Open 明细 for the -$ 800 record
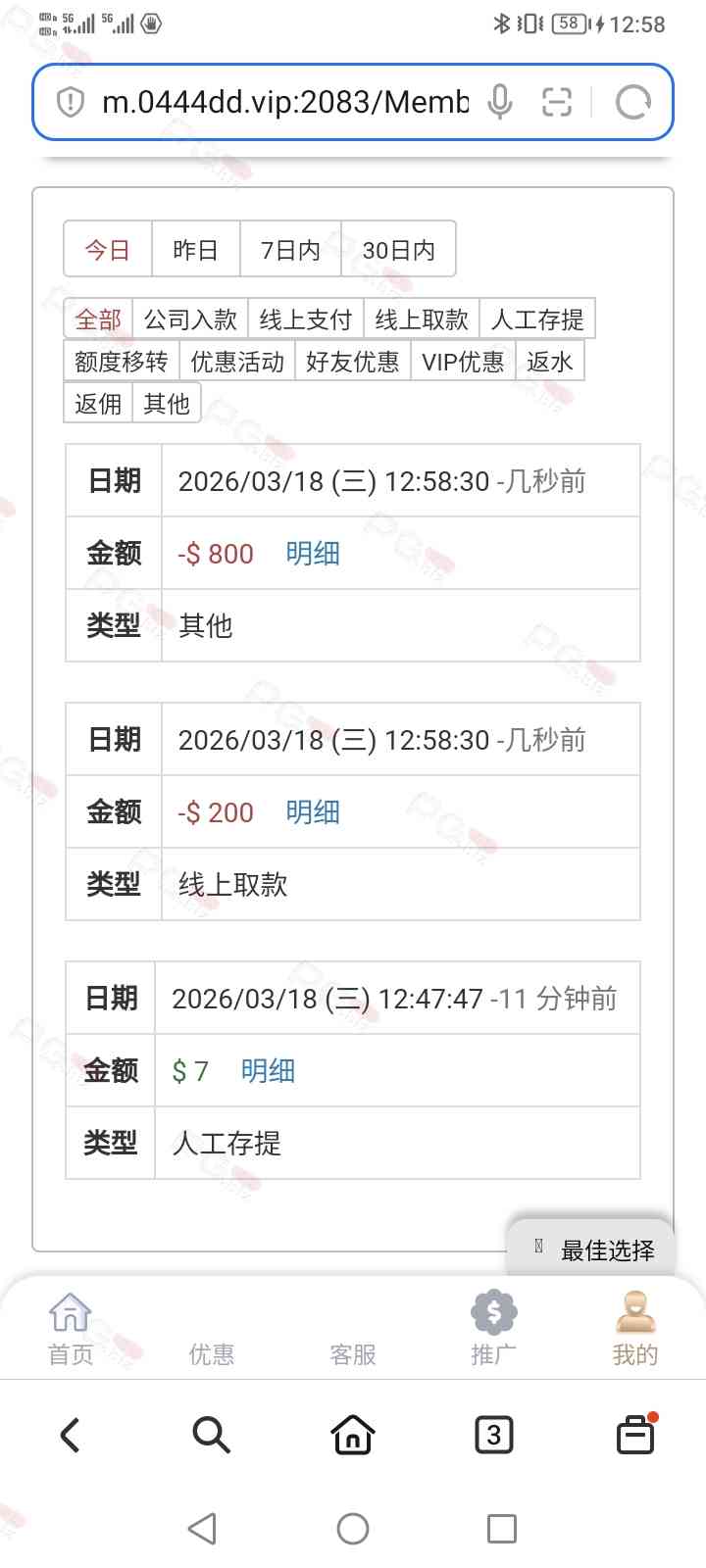Screen dimensions: 706x1568 pyautogui.click(x=313, y=554)
